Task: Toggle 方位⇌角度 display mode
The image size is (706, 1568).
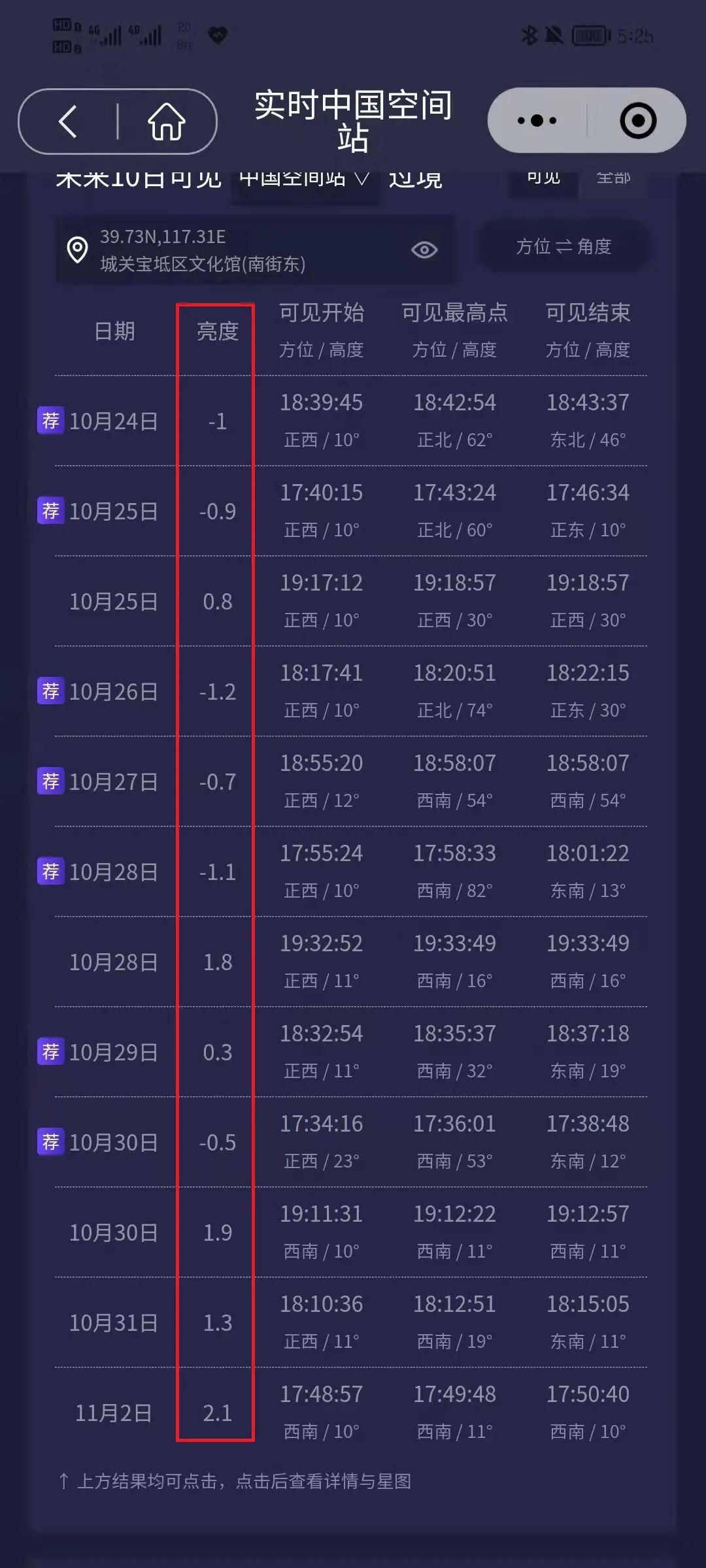Action: (x=563, y=247)
